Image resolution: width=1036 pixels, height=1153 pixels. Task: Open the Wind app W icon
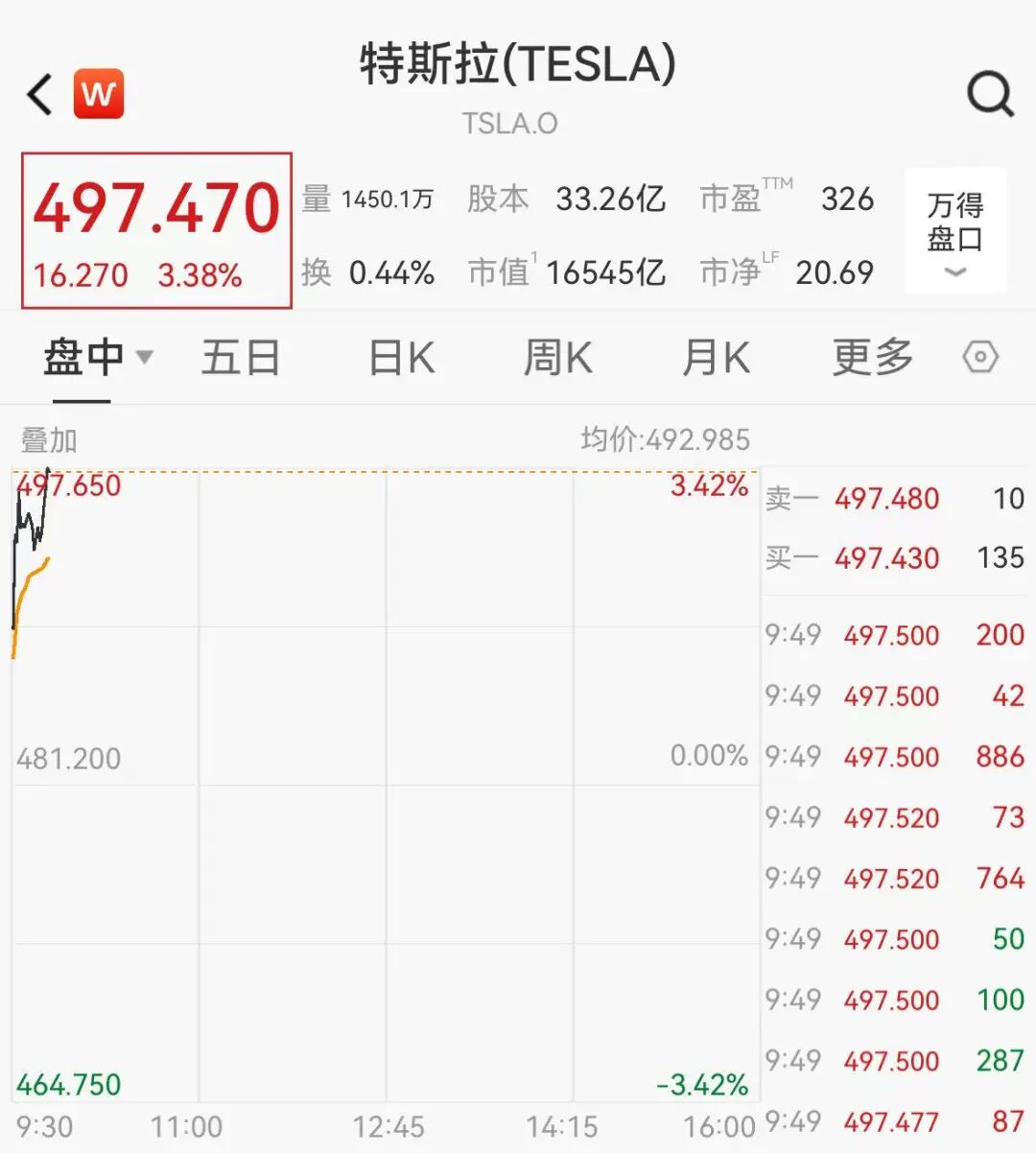click(x=100, y=93)
